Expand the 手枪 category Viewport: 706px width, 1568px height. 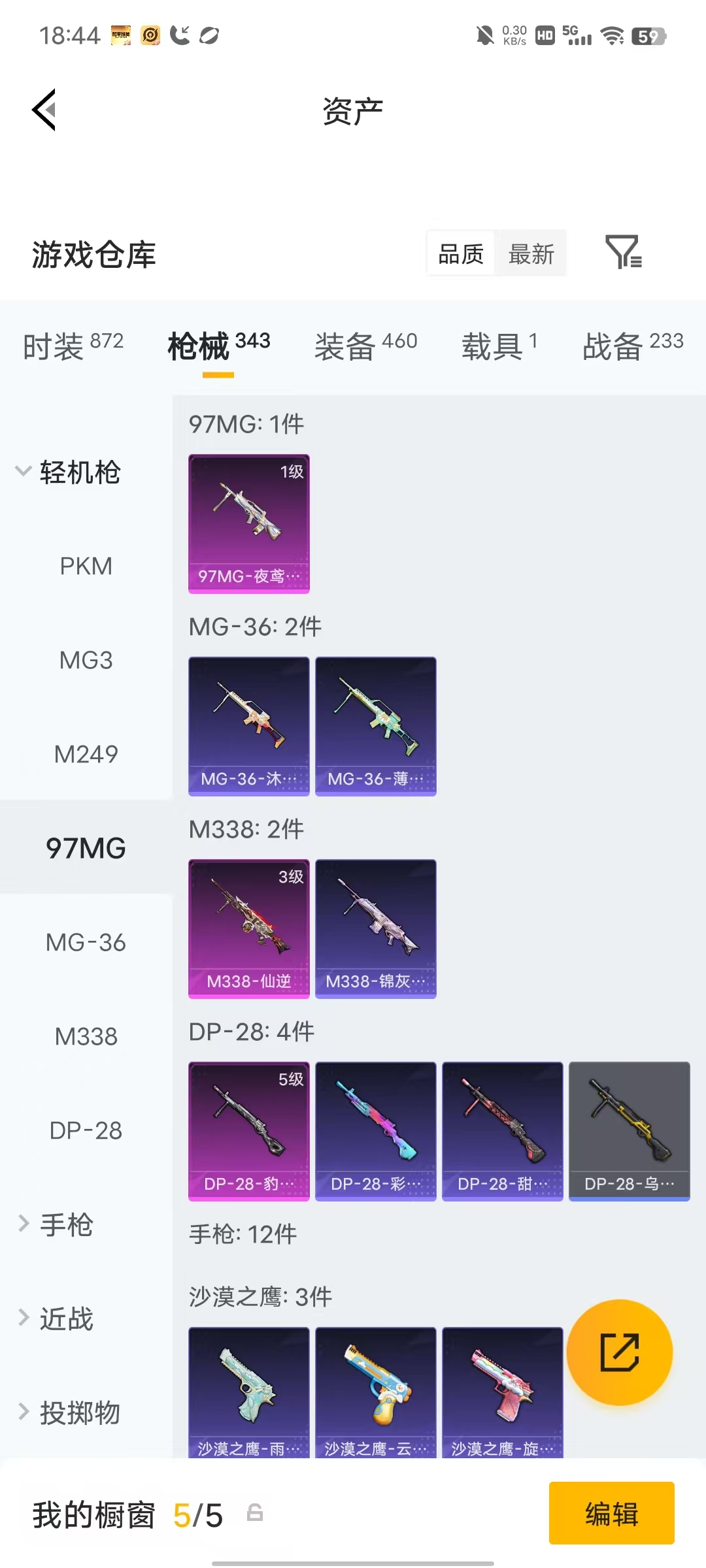point(56,1224)
